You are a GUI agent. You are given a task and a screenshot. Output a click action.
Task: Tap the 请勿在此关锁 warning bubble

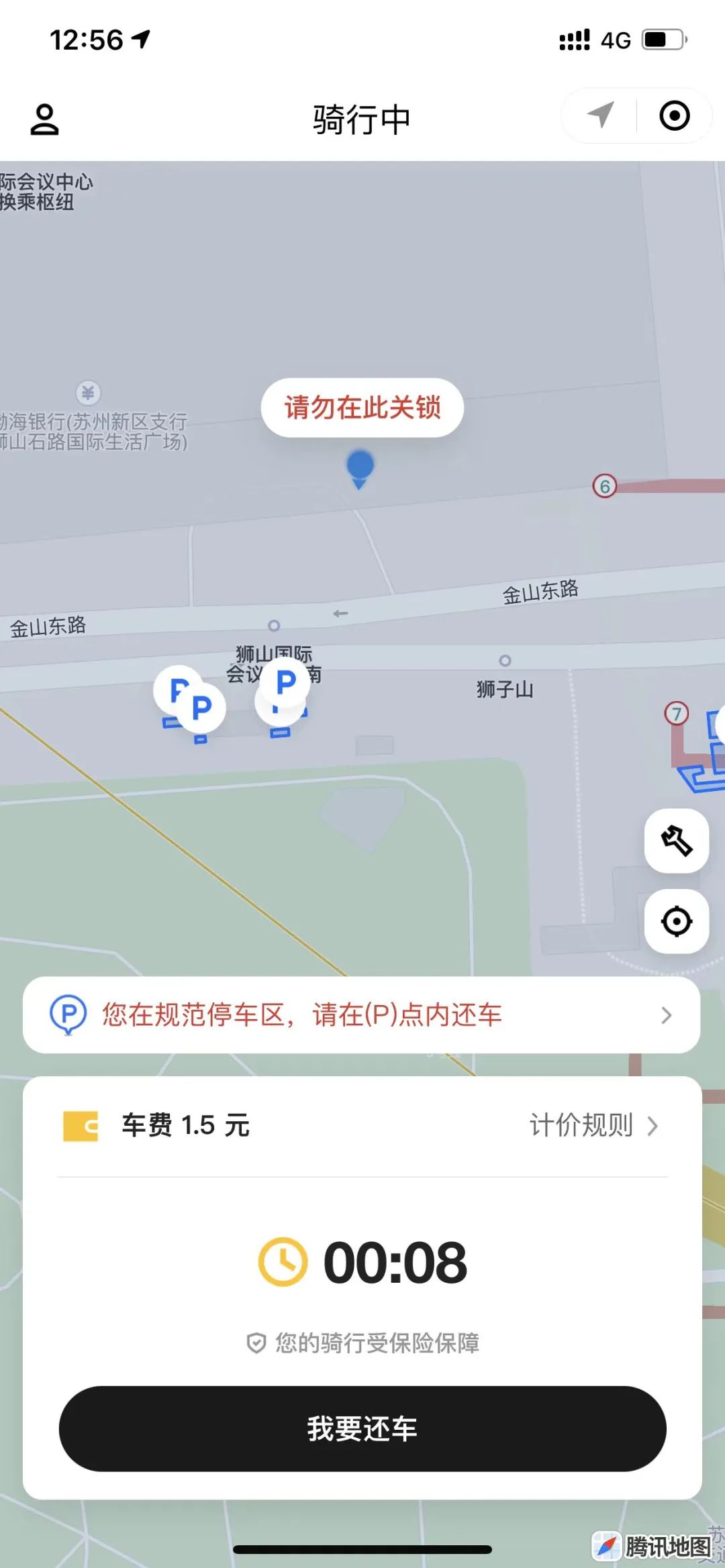pos(361,408)
